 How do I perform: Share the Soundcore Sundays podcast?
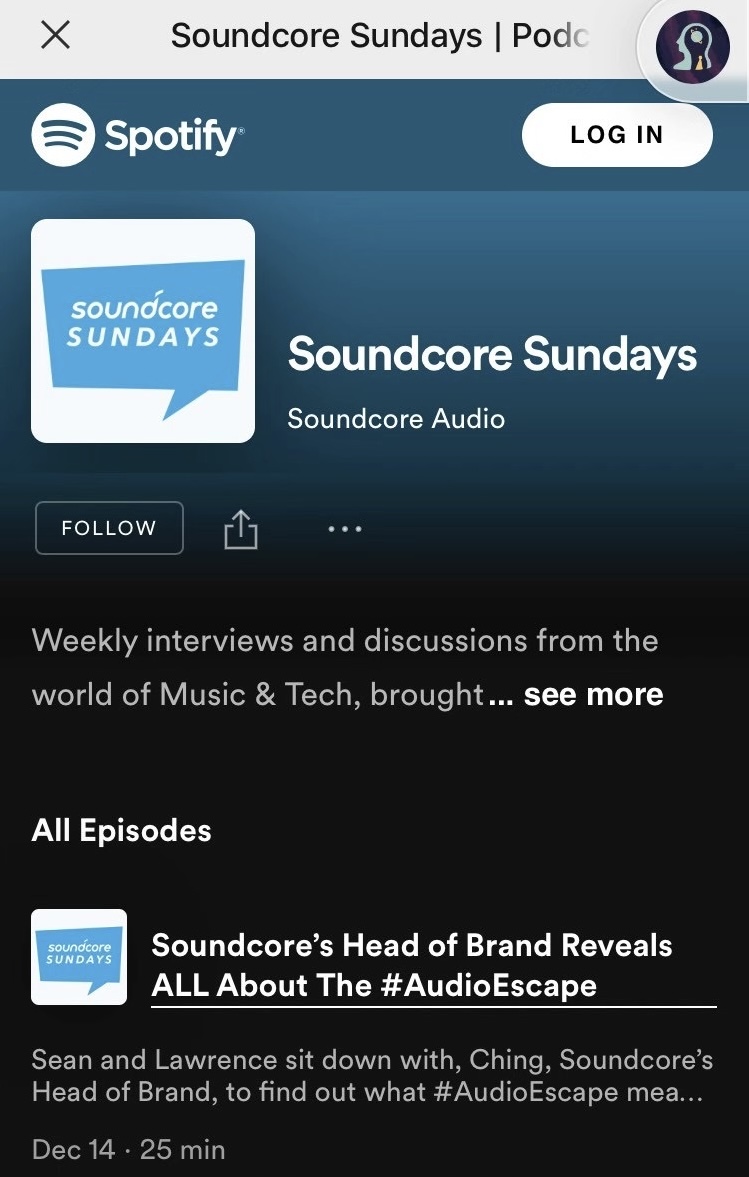pos(240,528)
